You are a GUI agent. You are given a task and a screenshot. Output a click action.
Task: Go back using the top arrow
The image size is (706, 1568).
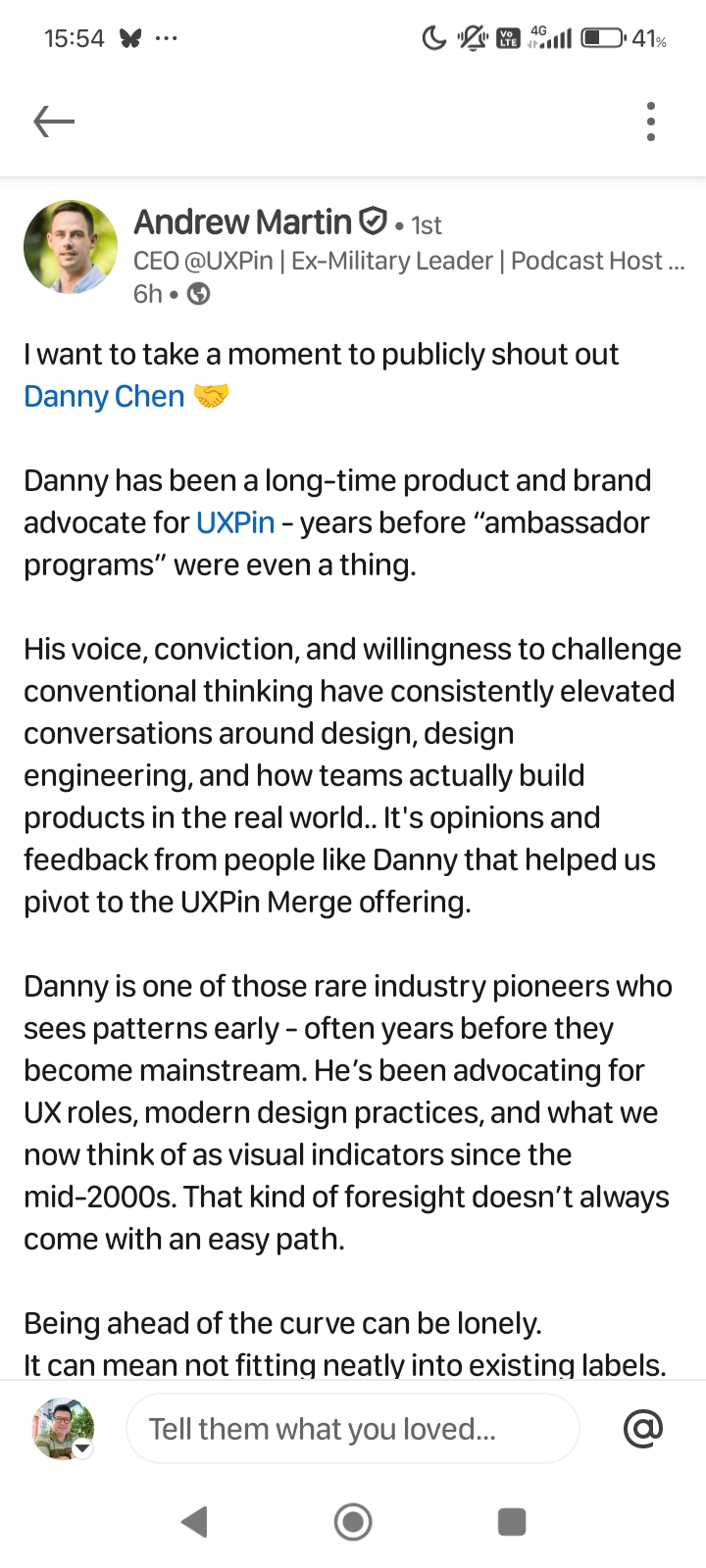(x=54, y=122)
